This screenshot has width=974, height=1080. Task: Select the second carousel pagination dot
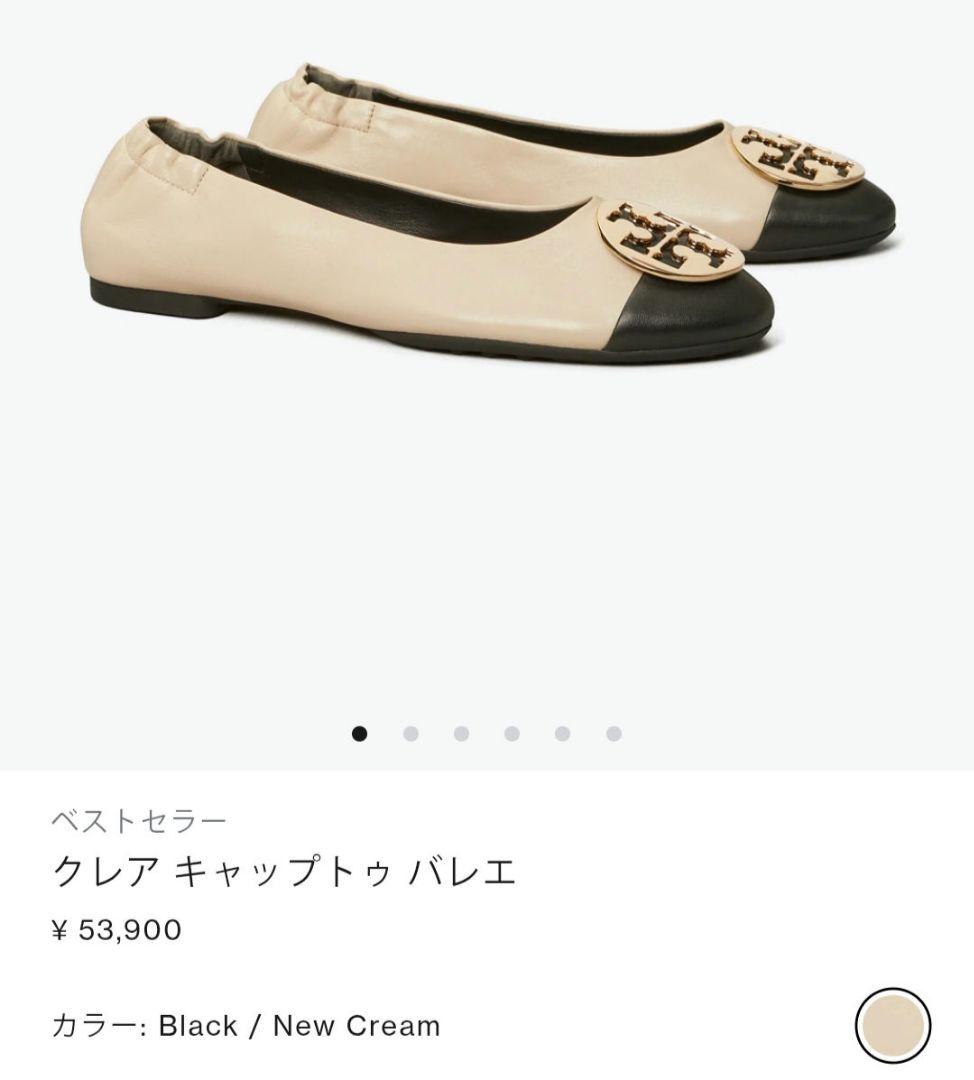[408, 734]
